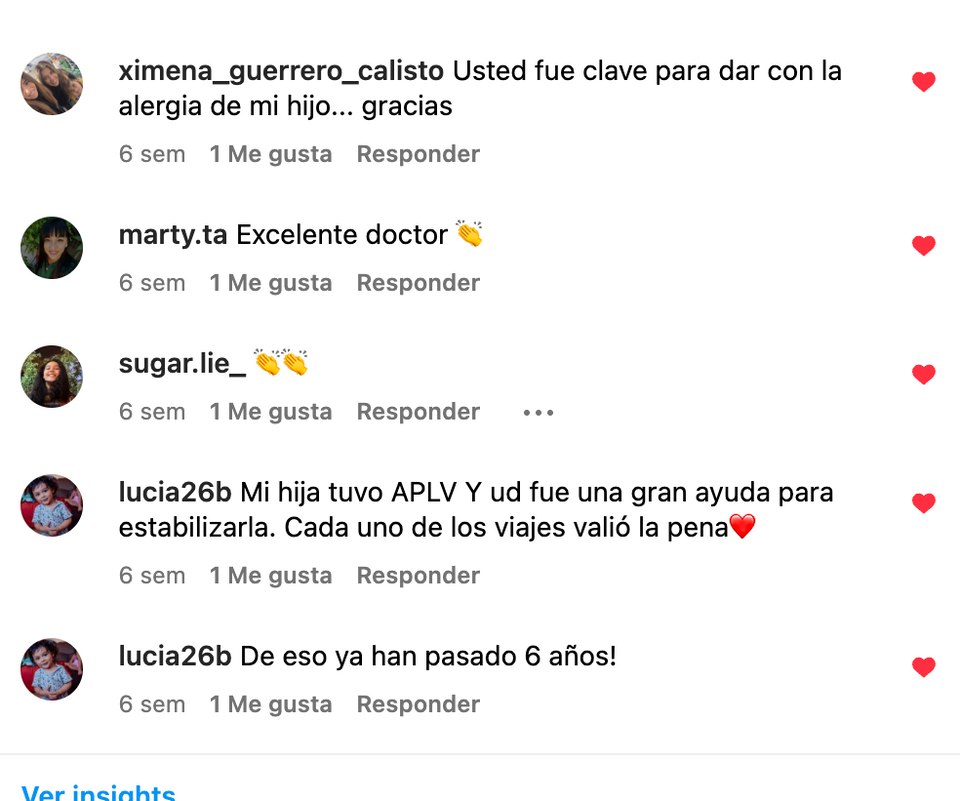
Task: Open ximena_guerrero_calisto's profile from the username
Action: point(281,71)
